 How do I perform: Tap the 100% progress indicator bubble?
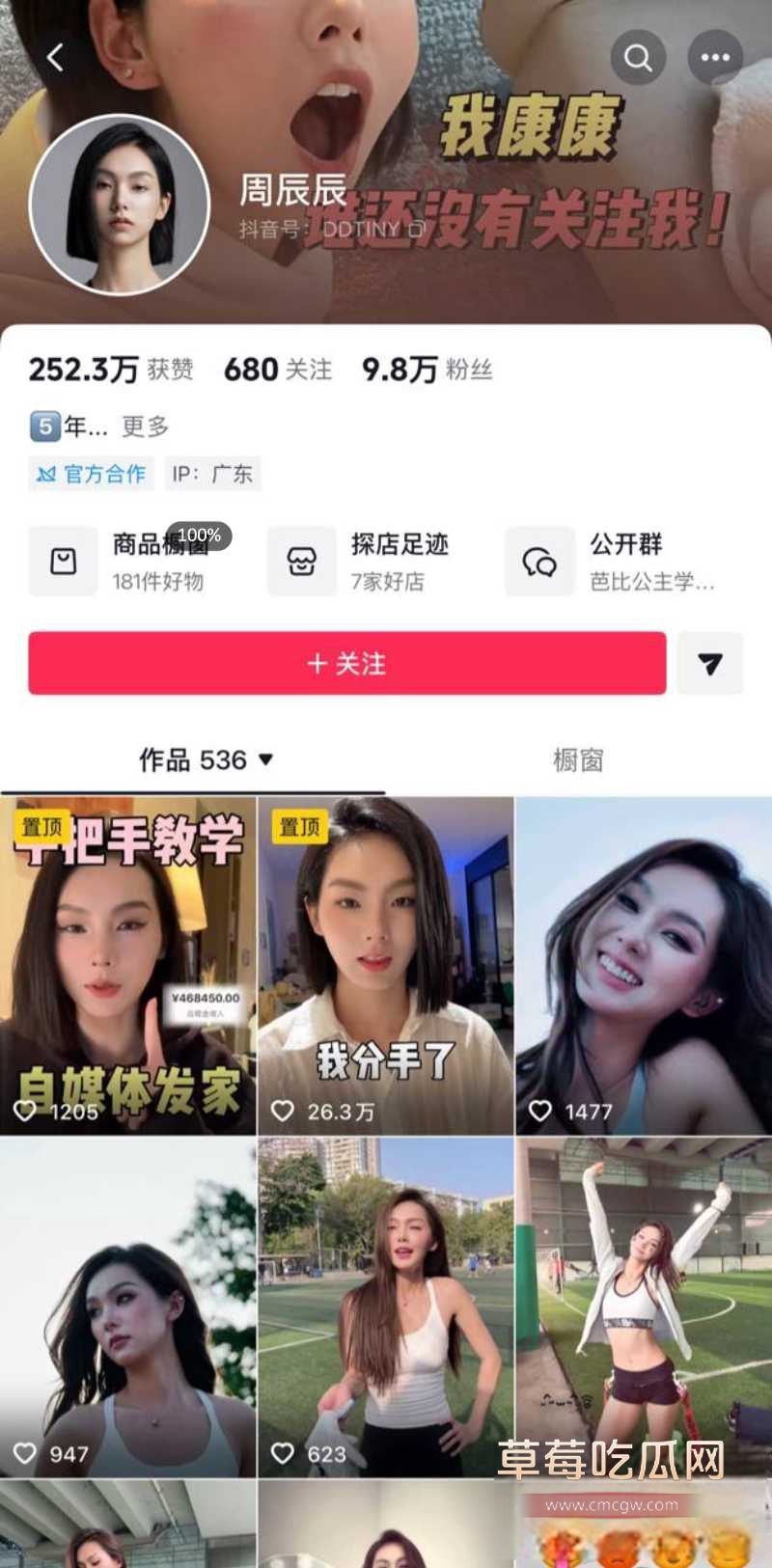(x=203, y=534)
